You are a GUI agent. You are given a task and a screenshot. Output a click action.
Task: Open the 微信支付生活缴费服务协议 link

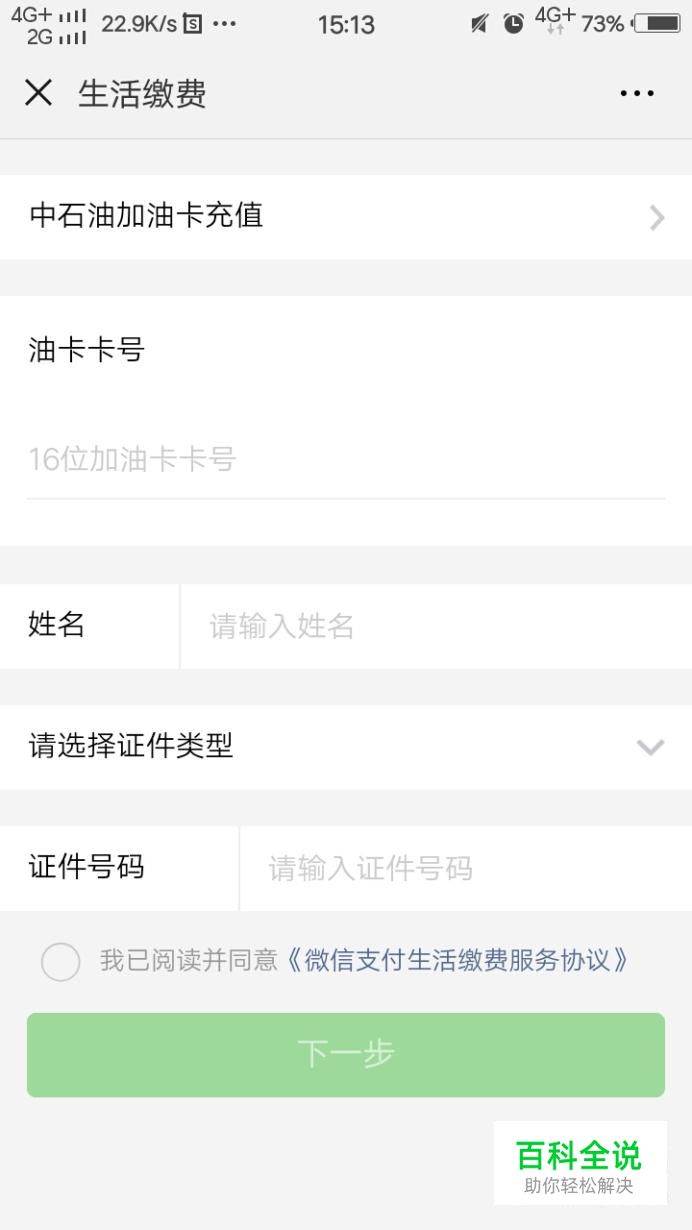[459, 961]
